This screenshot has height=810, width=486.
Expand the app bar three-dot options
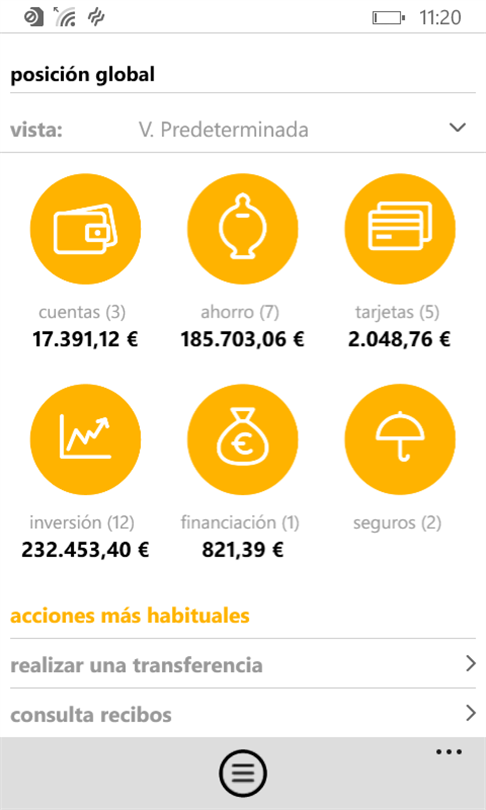(449, 752)
